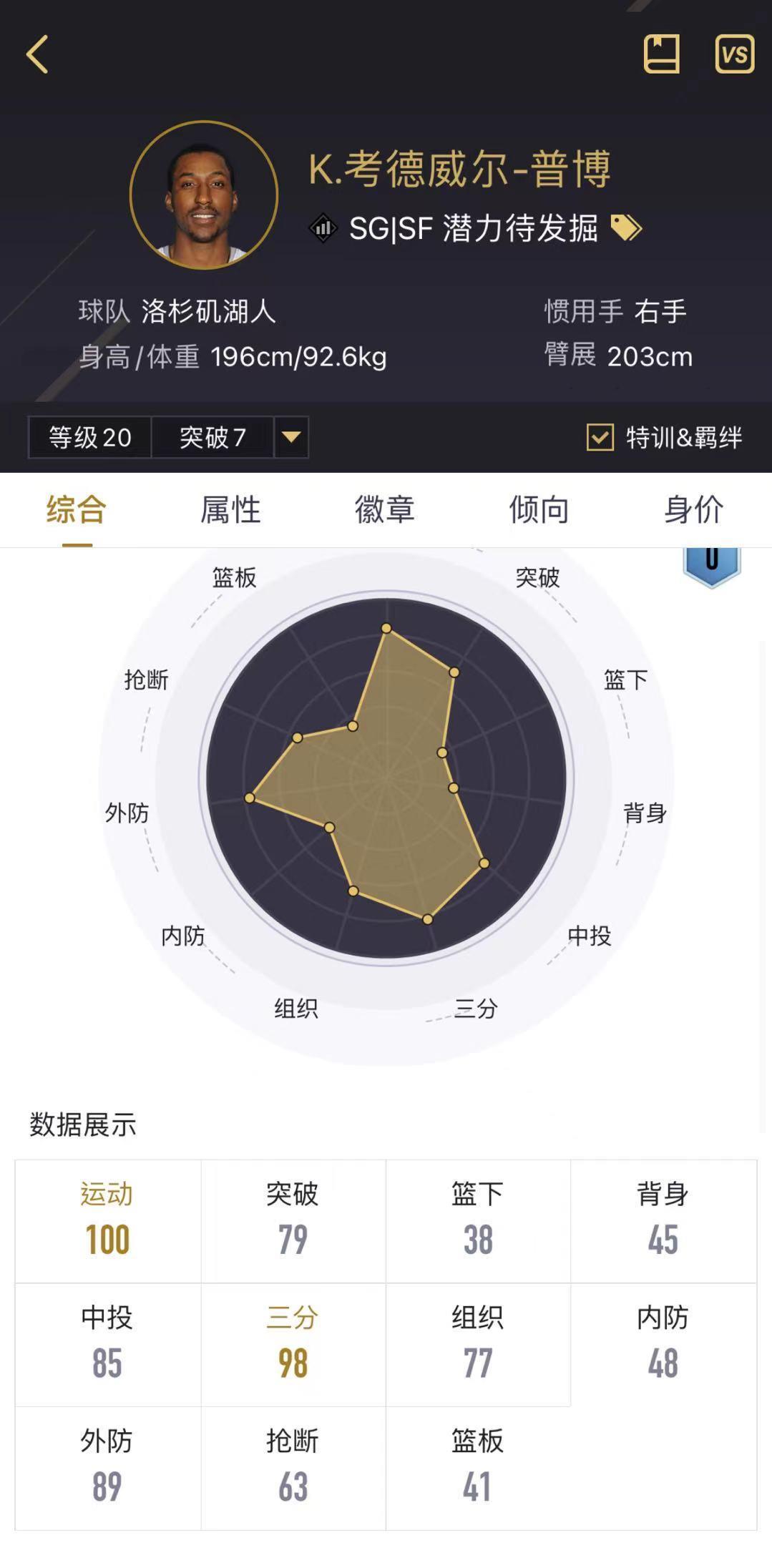This screenshot has height=1568, width=772.
Task: Go back using the arrow
Action: coord(37,54)
